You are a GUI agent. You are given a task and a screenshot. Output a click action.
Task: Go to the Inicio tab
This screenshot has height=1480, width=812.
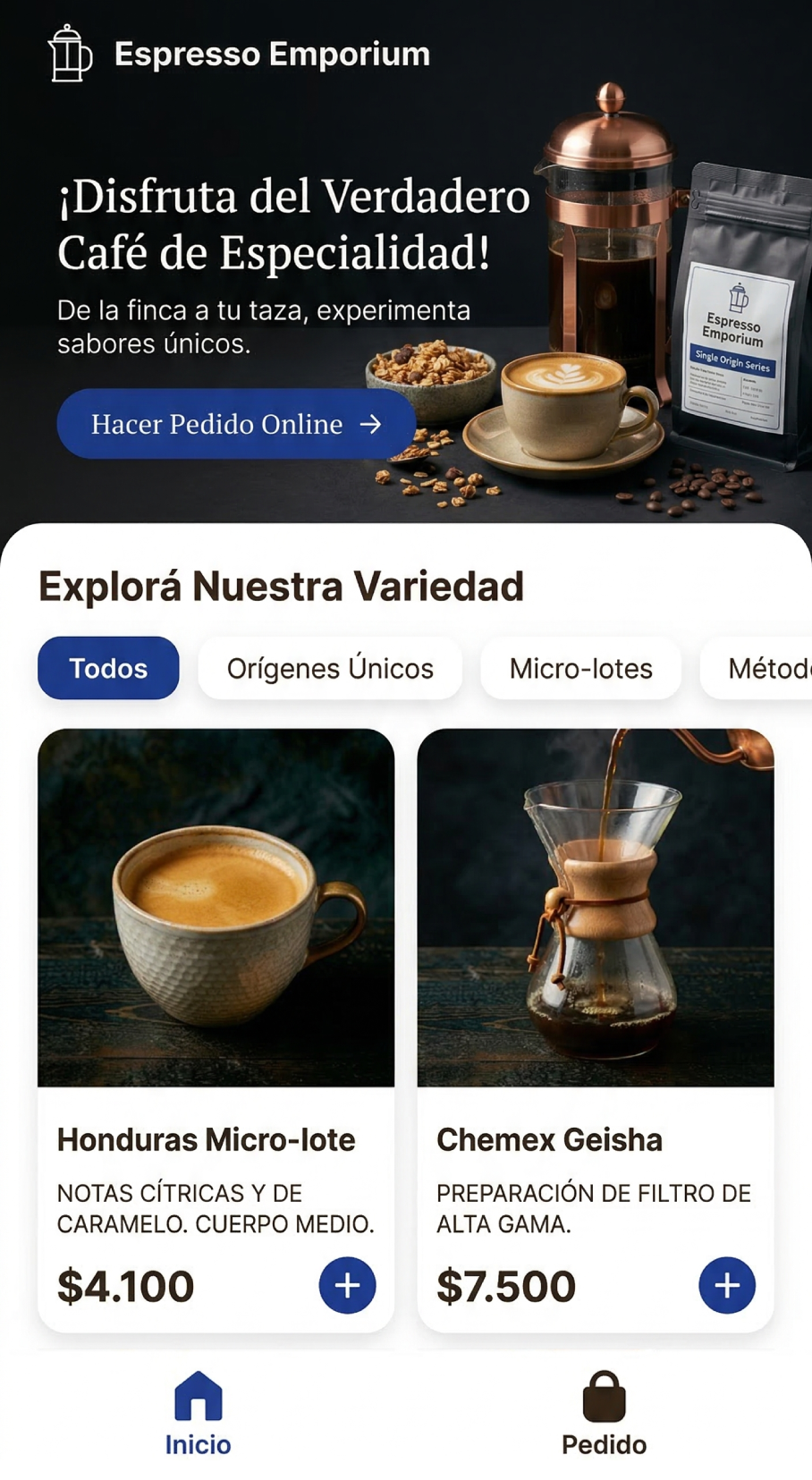pyautogui.click(x=198, y=1415)
